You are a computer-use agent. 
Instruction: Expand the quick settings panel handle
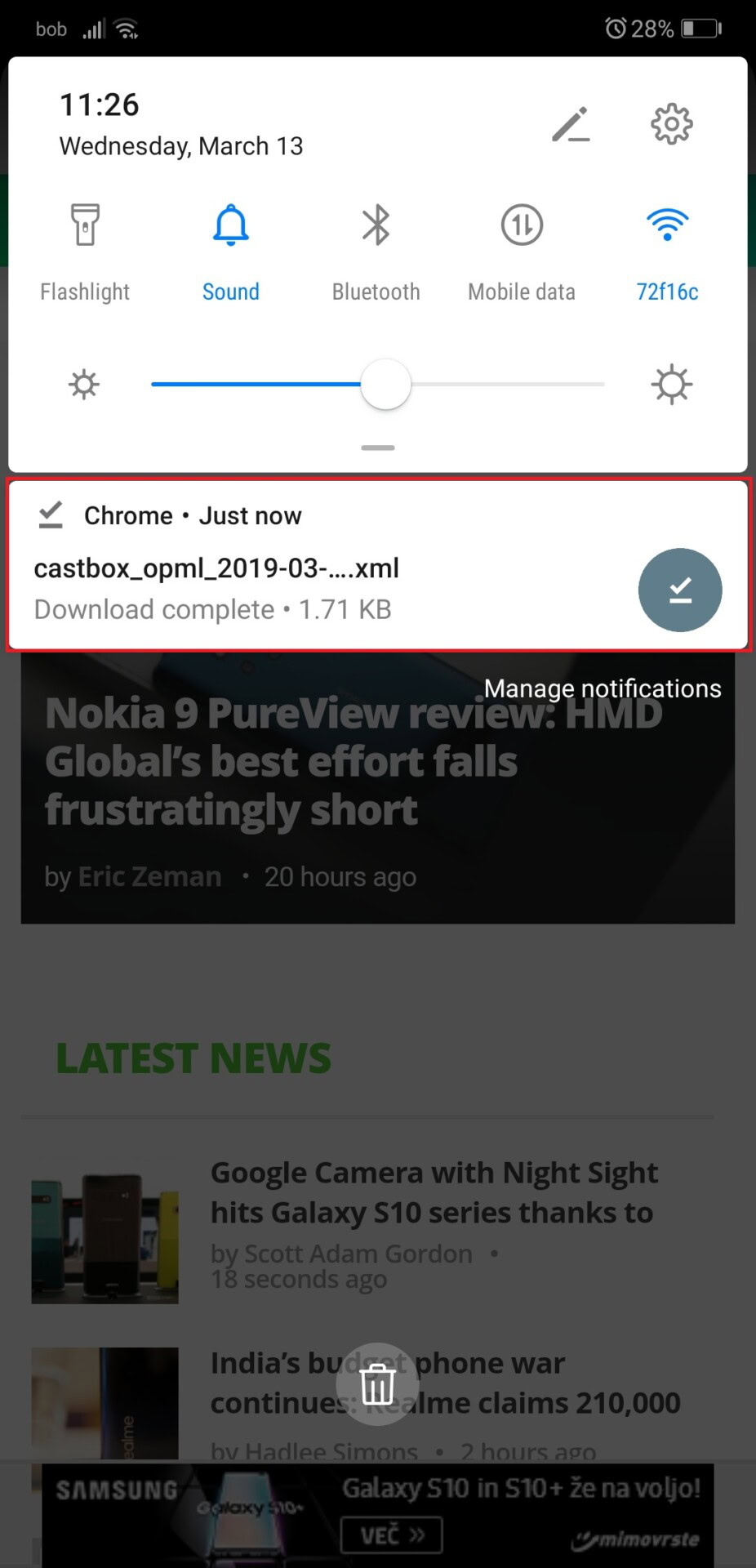click(378, 448)
